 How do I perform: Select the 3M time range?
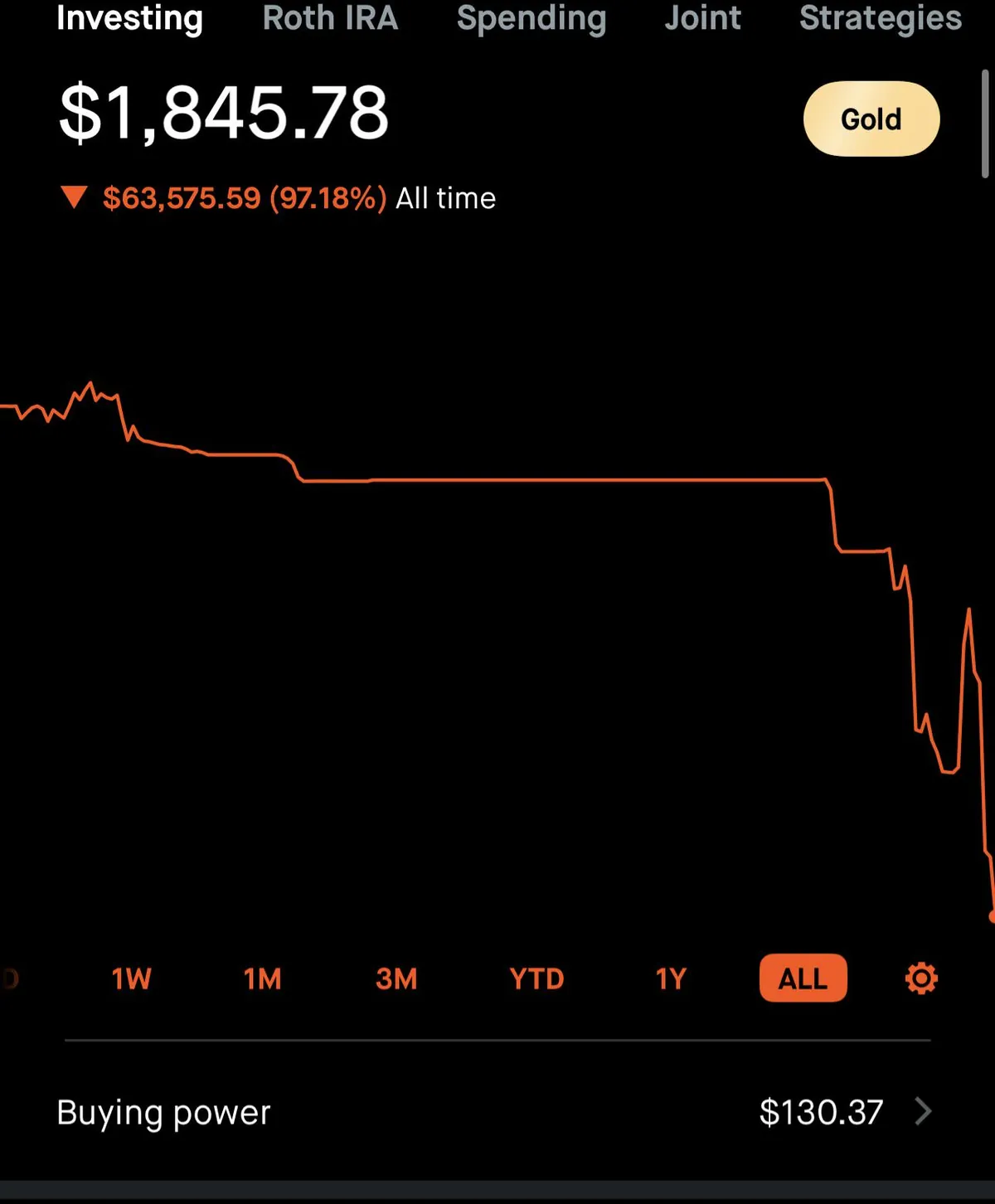coord(396,978)
